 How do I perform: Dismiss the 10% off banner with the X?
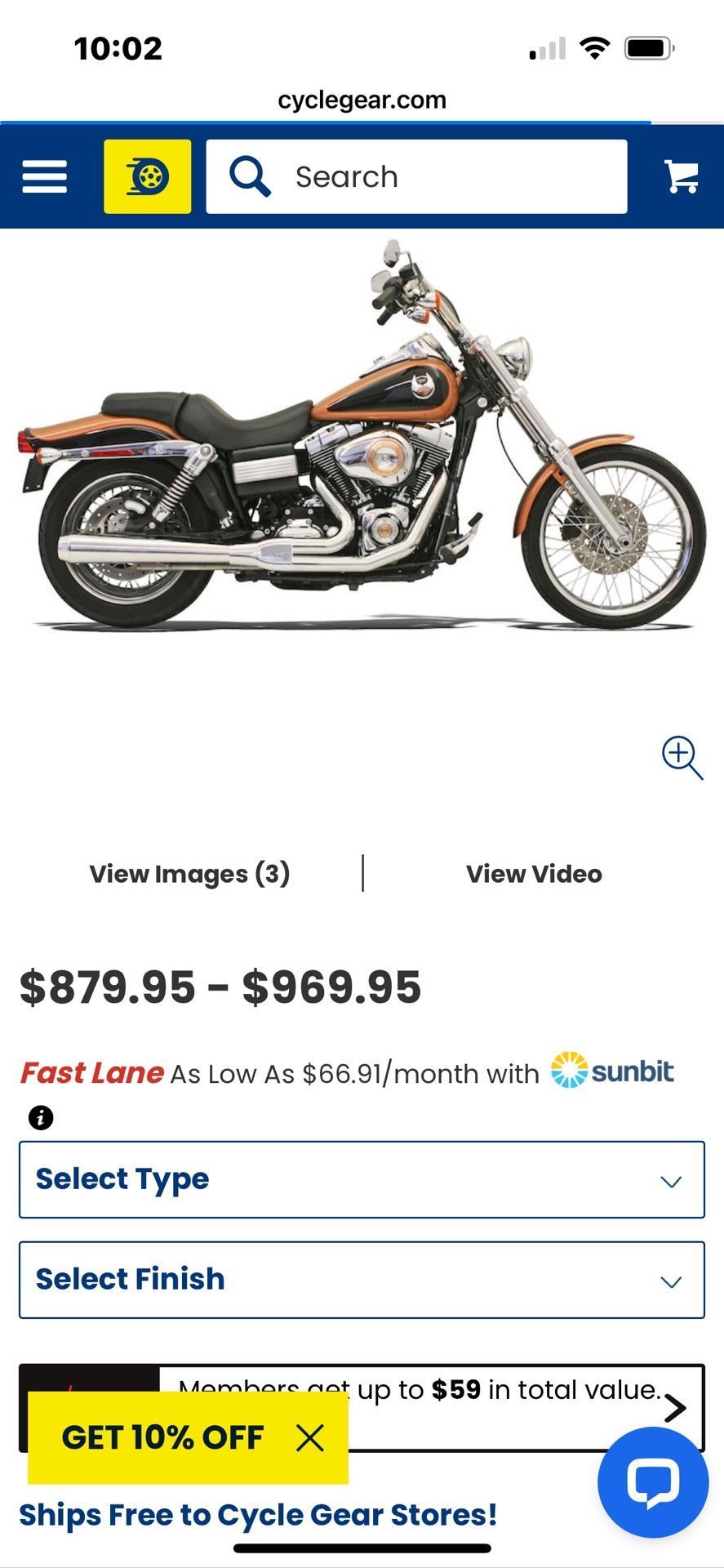[311, 1437]
